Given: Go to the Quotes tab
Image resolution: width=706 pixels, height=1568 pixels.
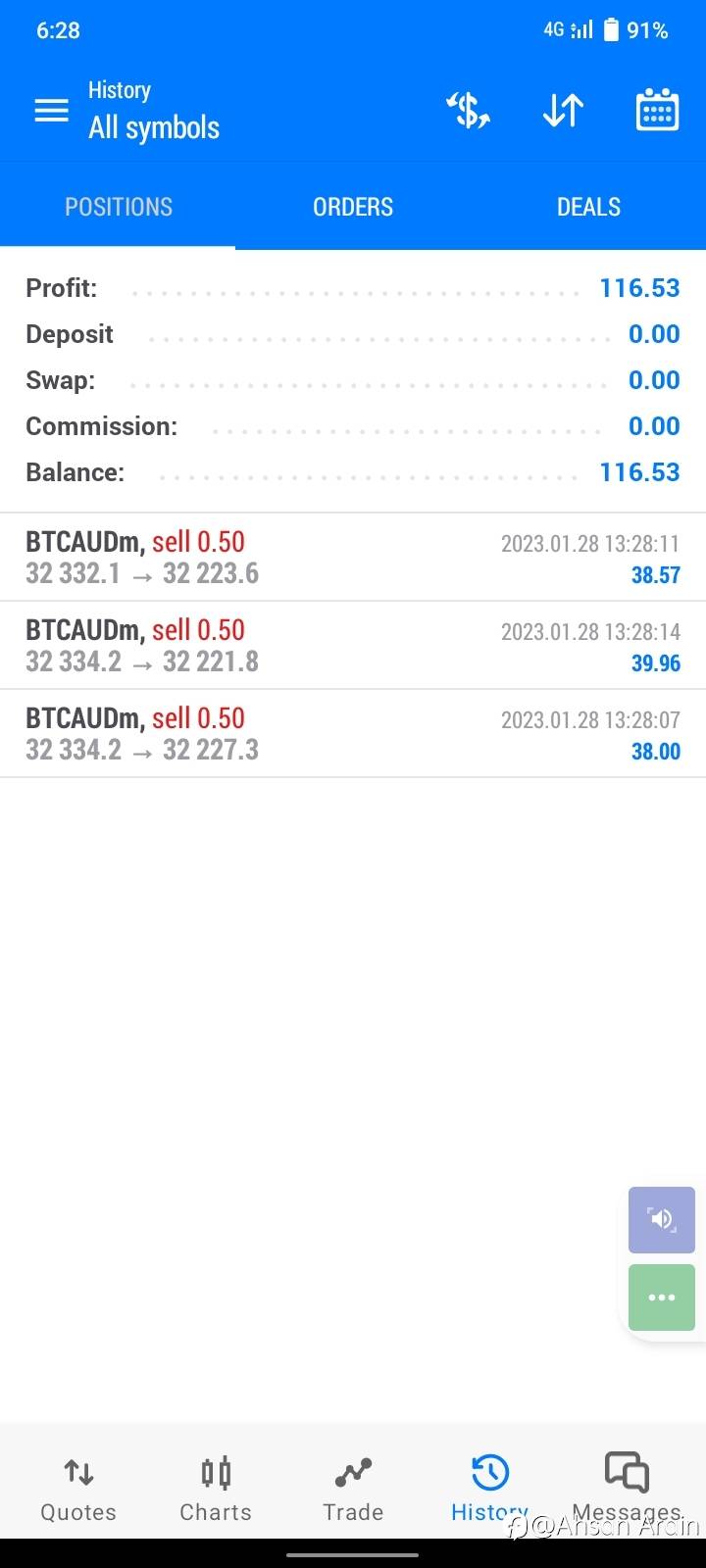Looking at the screenshot, I should coord(78,1489).
